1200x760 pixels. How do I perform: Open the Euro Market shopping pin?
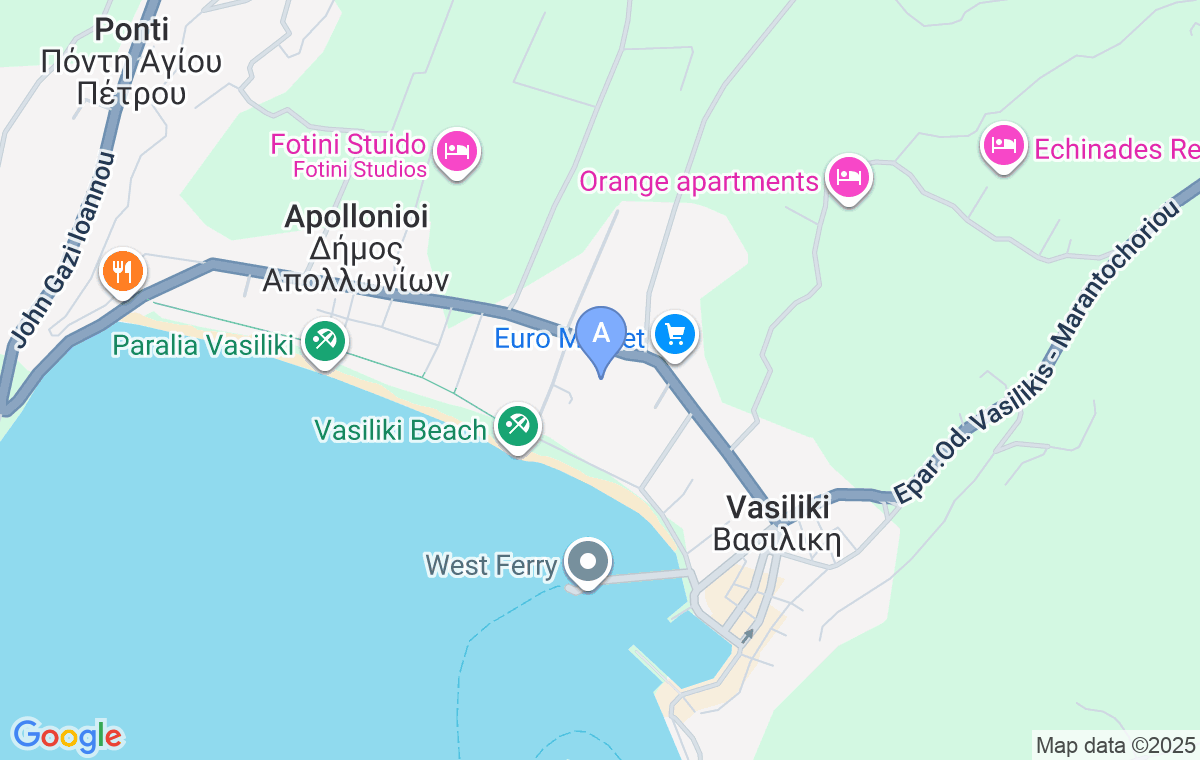676,332
